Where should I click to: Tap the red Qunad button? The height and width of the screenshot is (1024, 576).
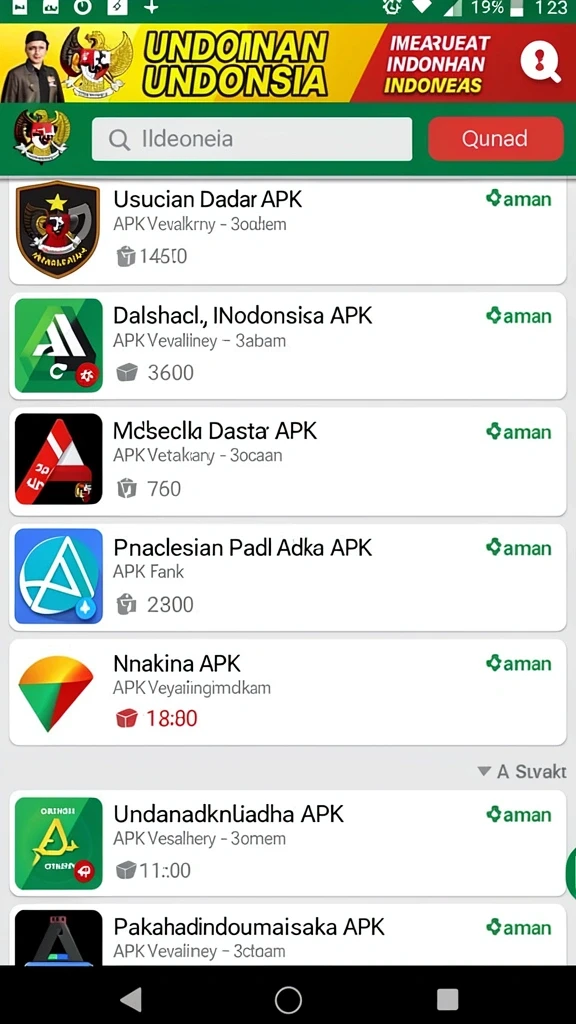(496, 138)
